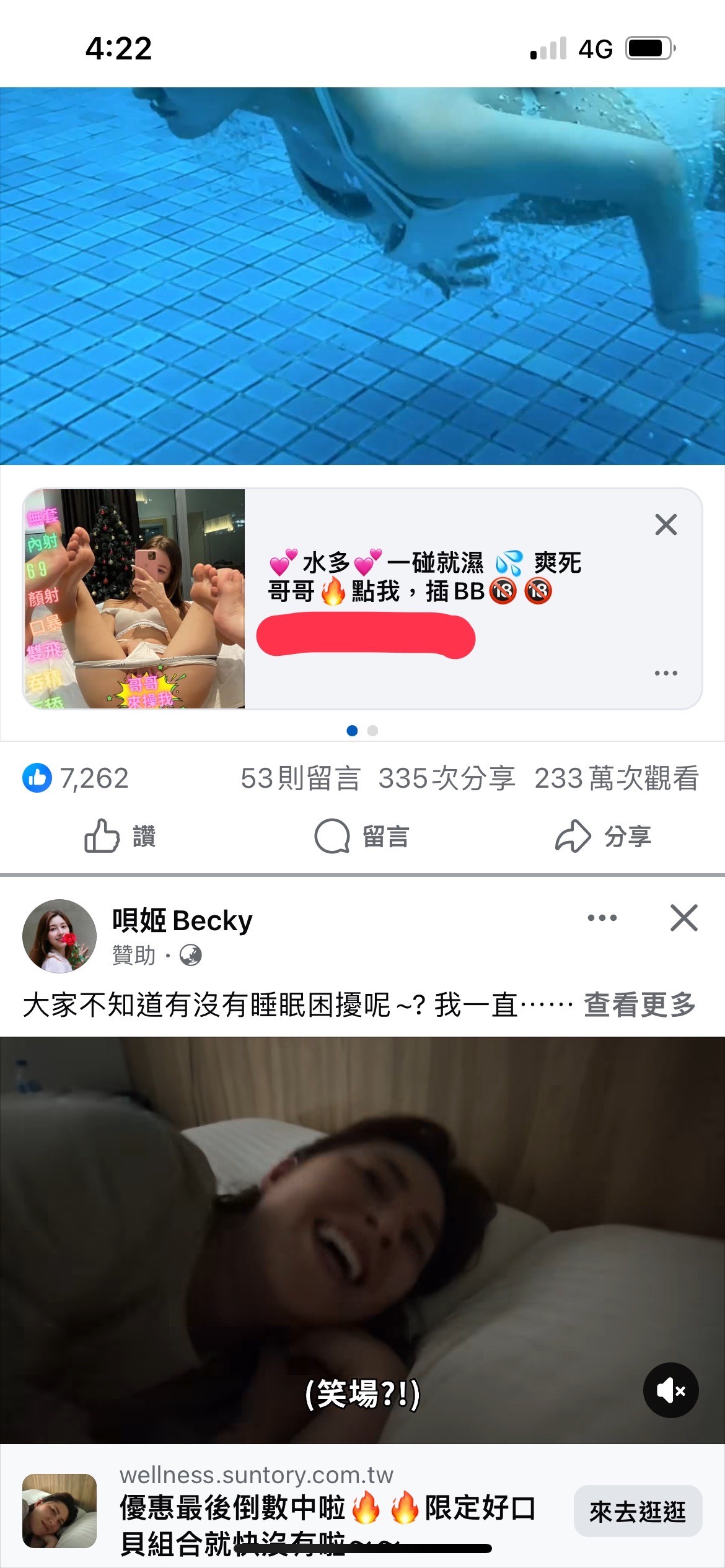This screenshot has width=725, height=1568.
Task: Open the three-dot menu on the ad card
Action: (x=666, y=673)
